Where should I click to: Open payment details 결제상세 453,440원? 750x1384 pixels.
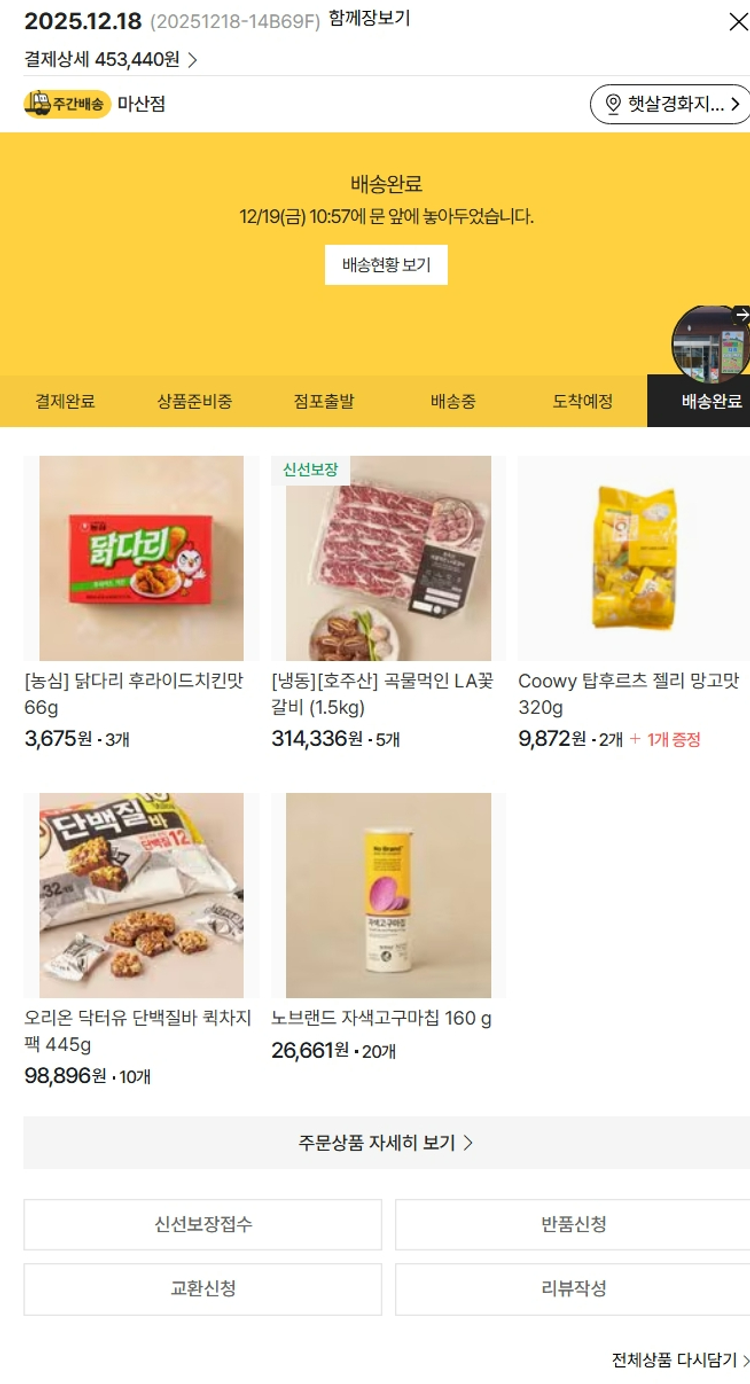pos(110,60)
